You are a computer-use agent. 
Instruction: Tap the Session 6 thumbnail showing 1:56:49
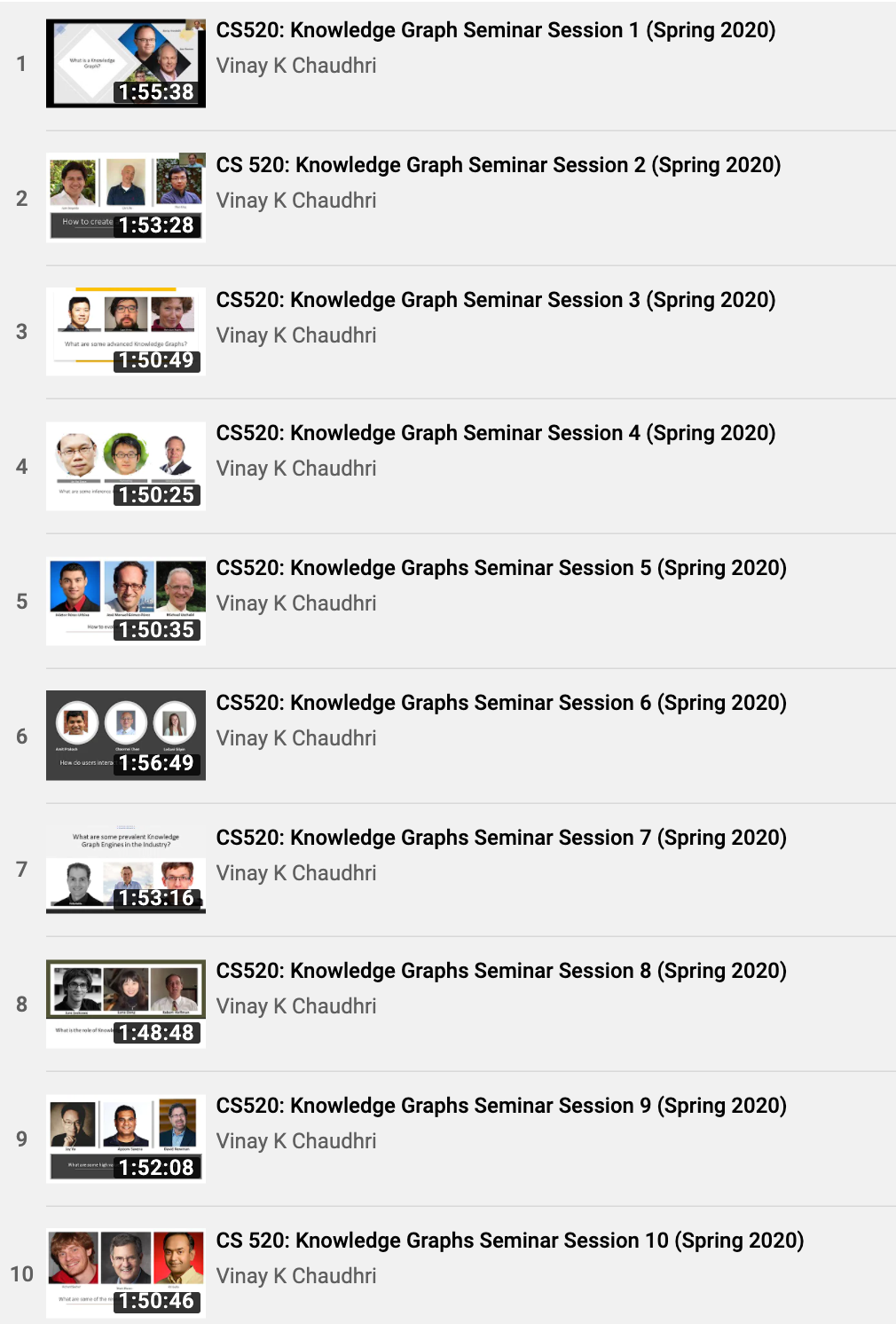[x=125, y=736]
